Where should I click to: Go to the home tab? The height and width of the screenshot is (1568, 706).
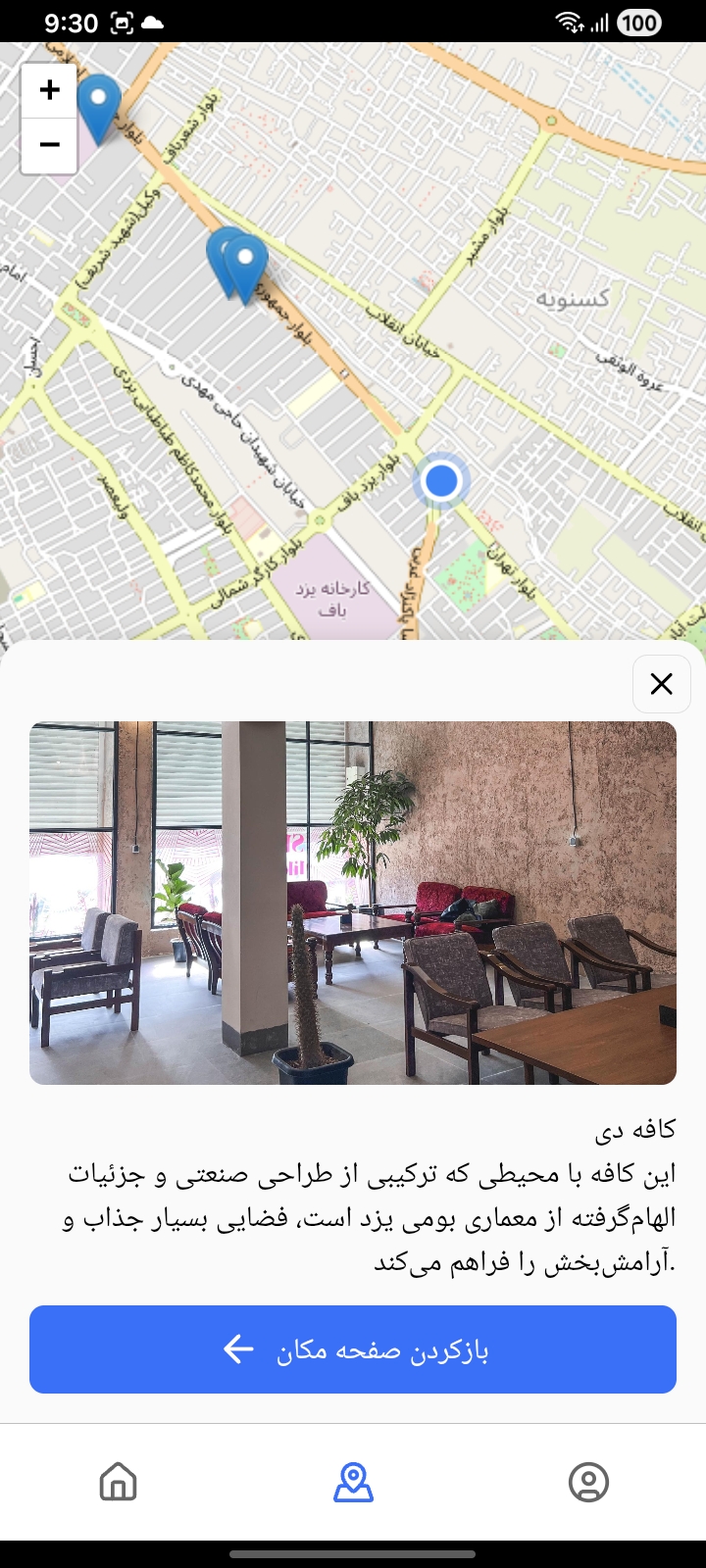click(x=118, y=1482)
